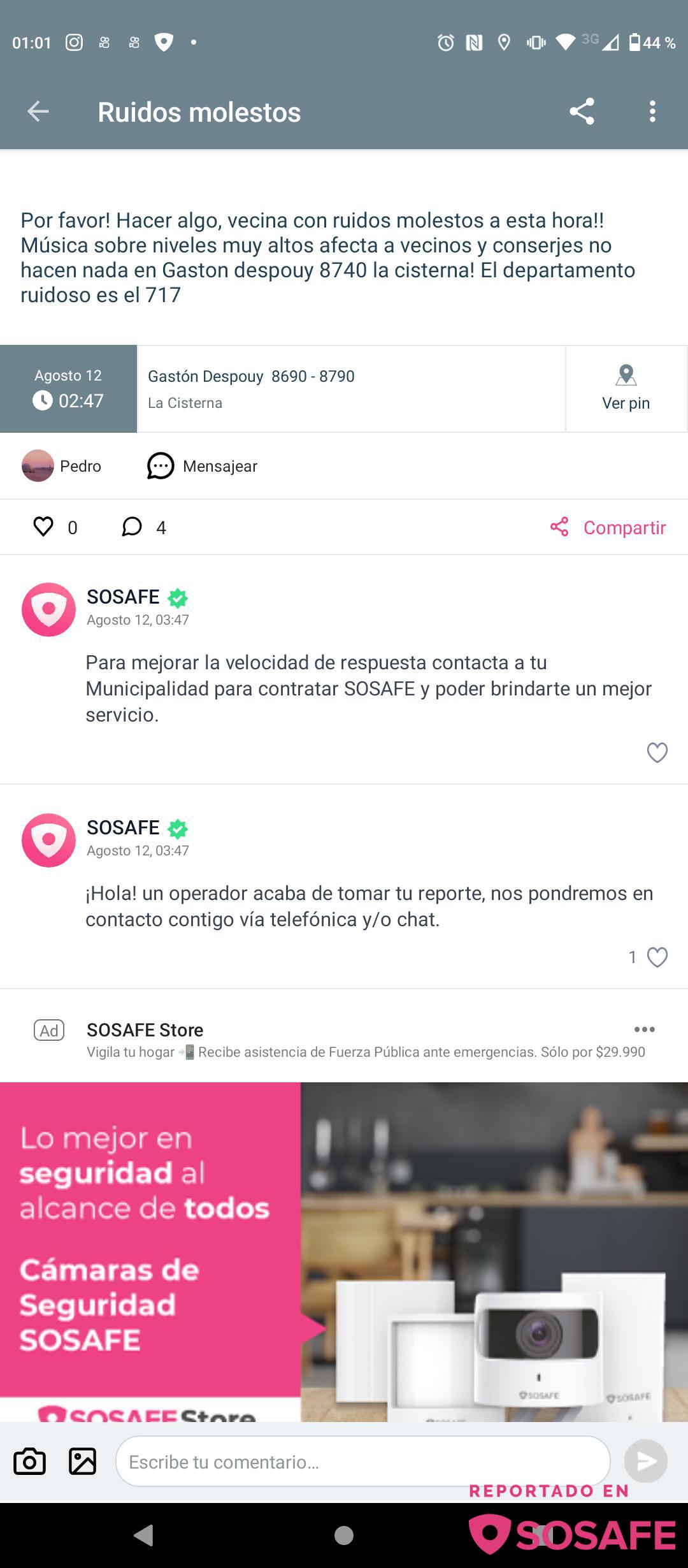Like SOSAFE comment about contacting Municipalidad
This screenshot has height=1568, width=688.
[657, 753]
